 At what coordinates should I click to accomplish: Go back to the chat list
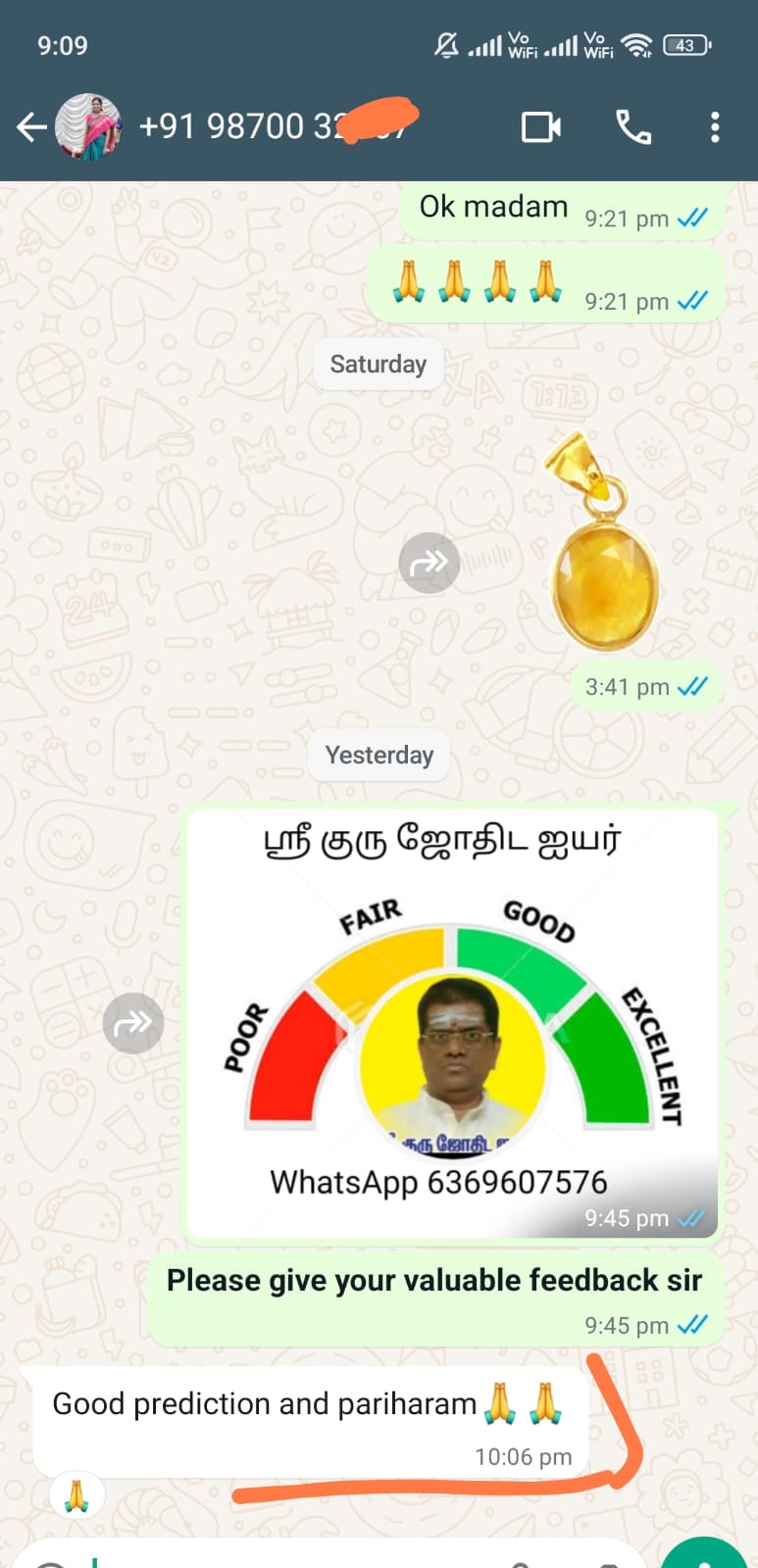coord(31,127)
